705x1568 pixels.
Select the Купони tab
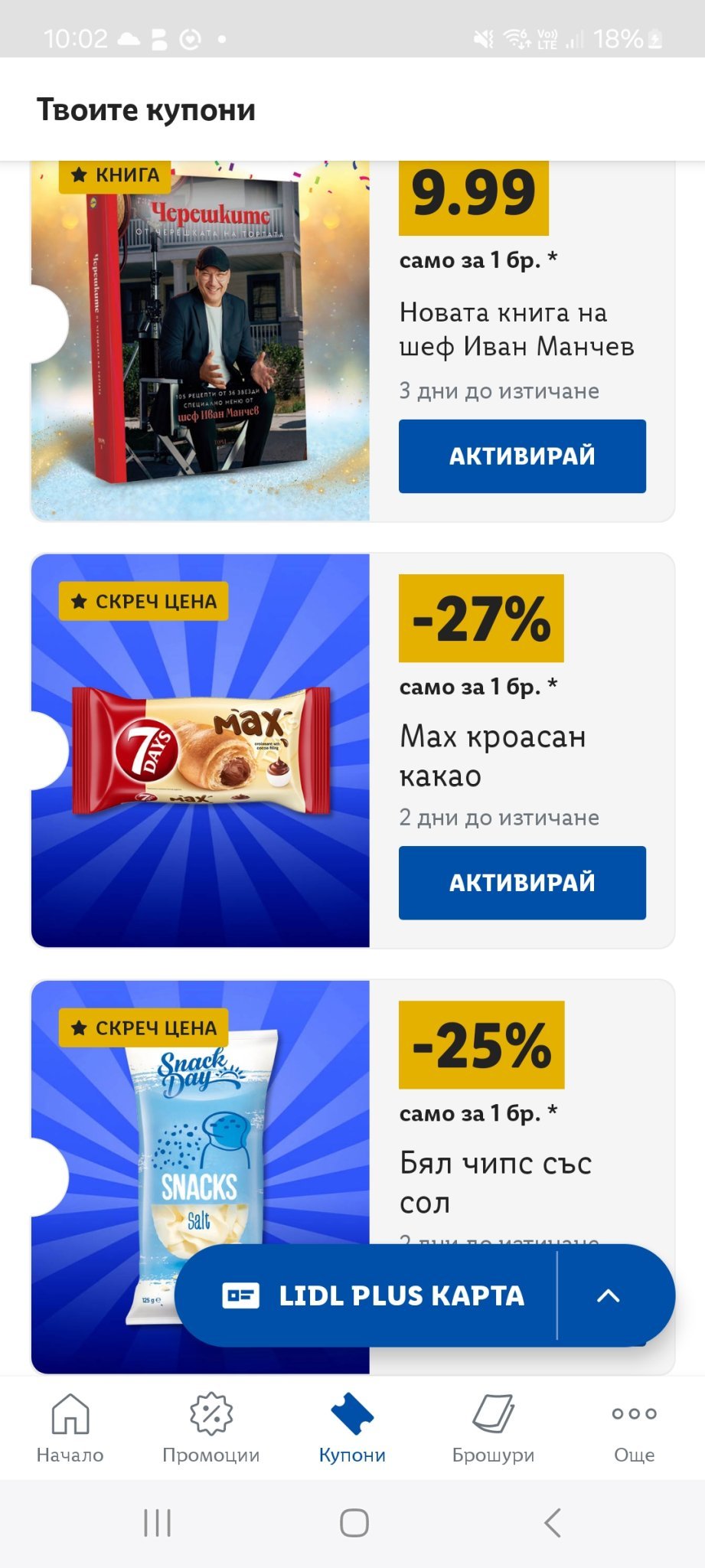tap(352, 1429)
